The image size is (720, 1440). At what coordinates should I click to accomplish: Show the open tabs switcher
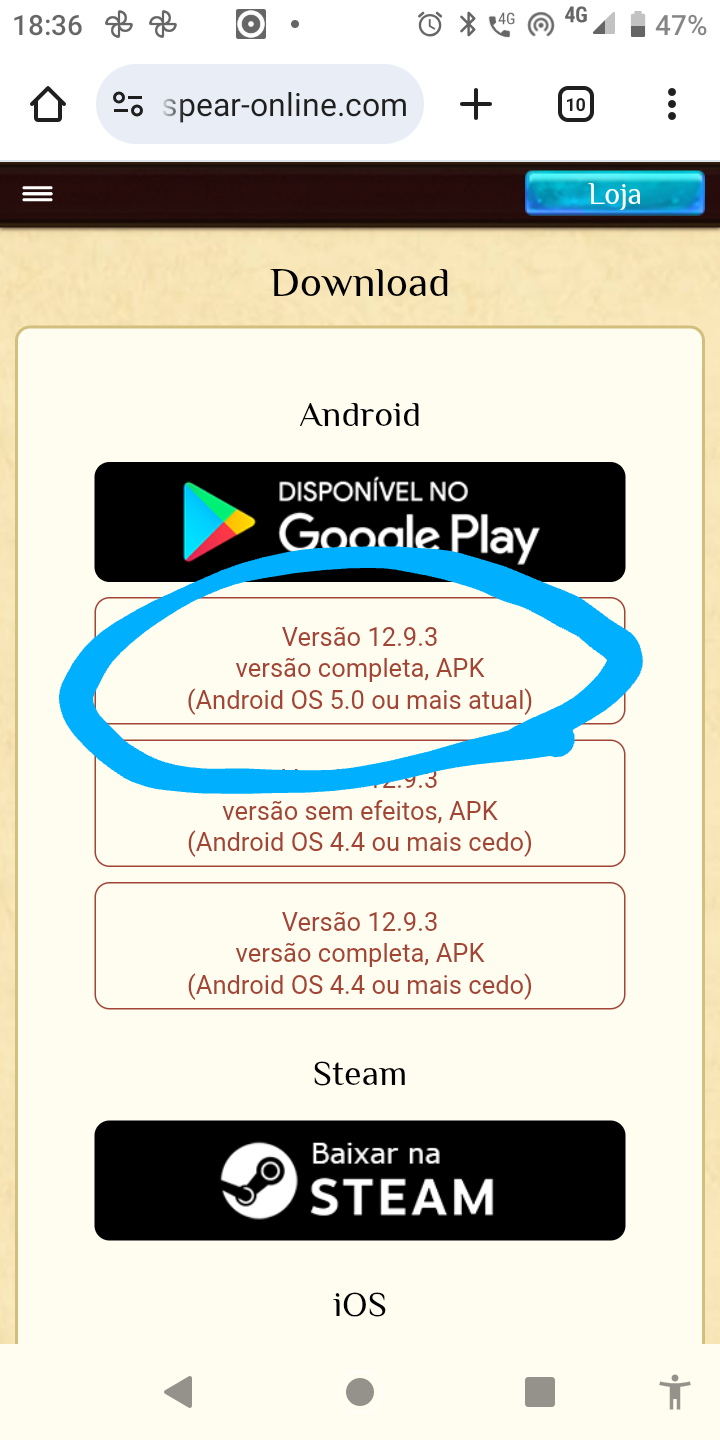coord(575,104)
